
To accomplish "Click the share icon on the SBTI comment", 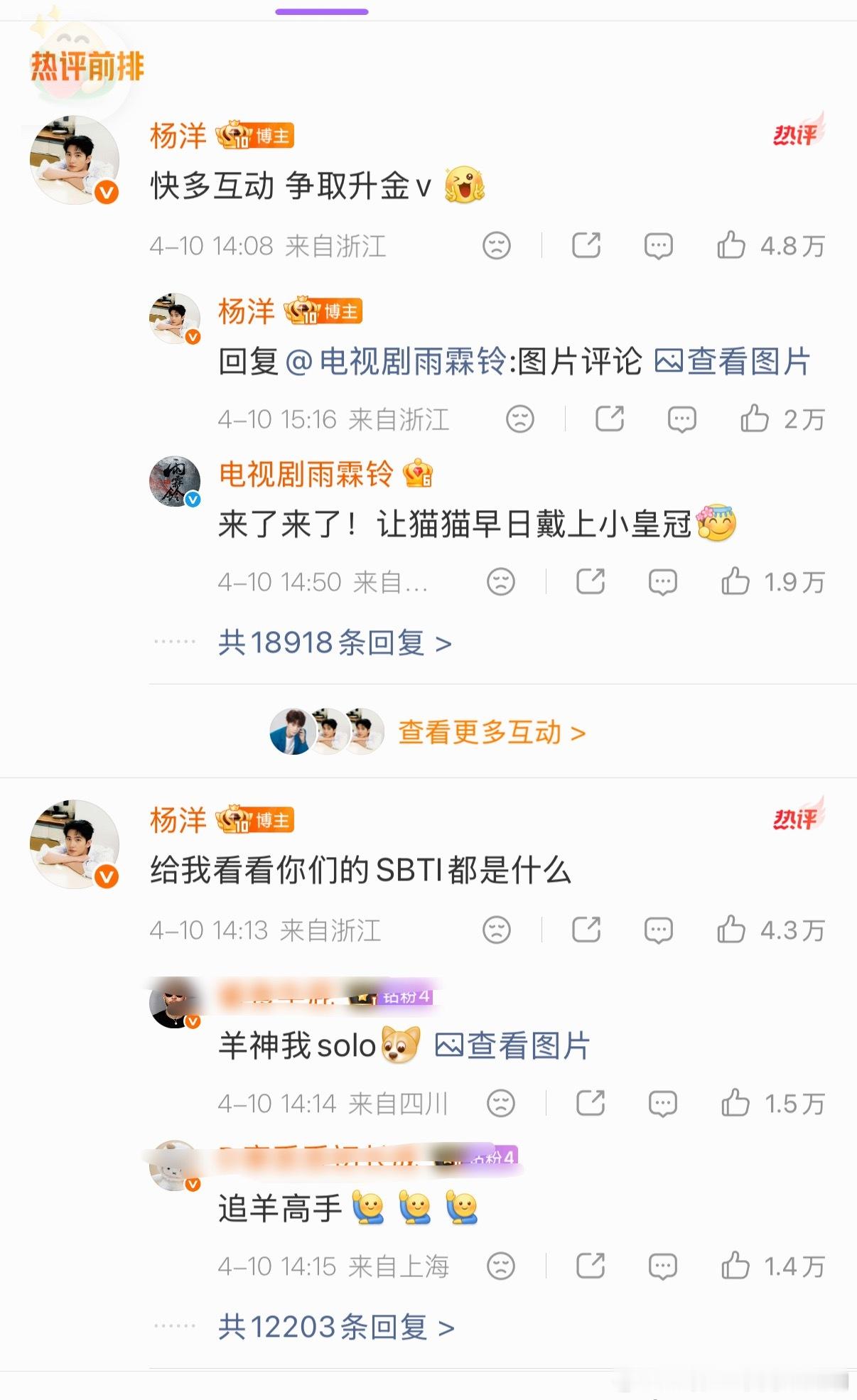I will [587, 929].
